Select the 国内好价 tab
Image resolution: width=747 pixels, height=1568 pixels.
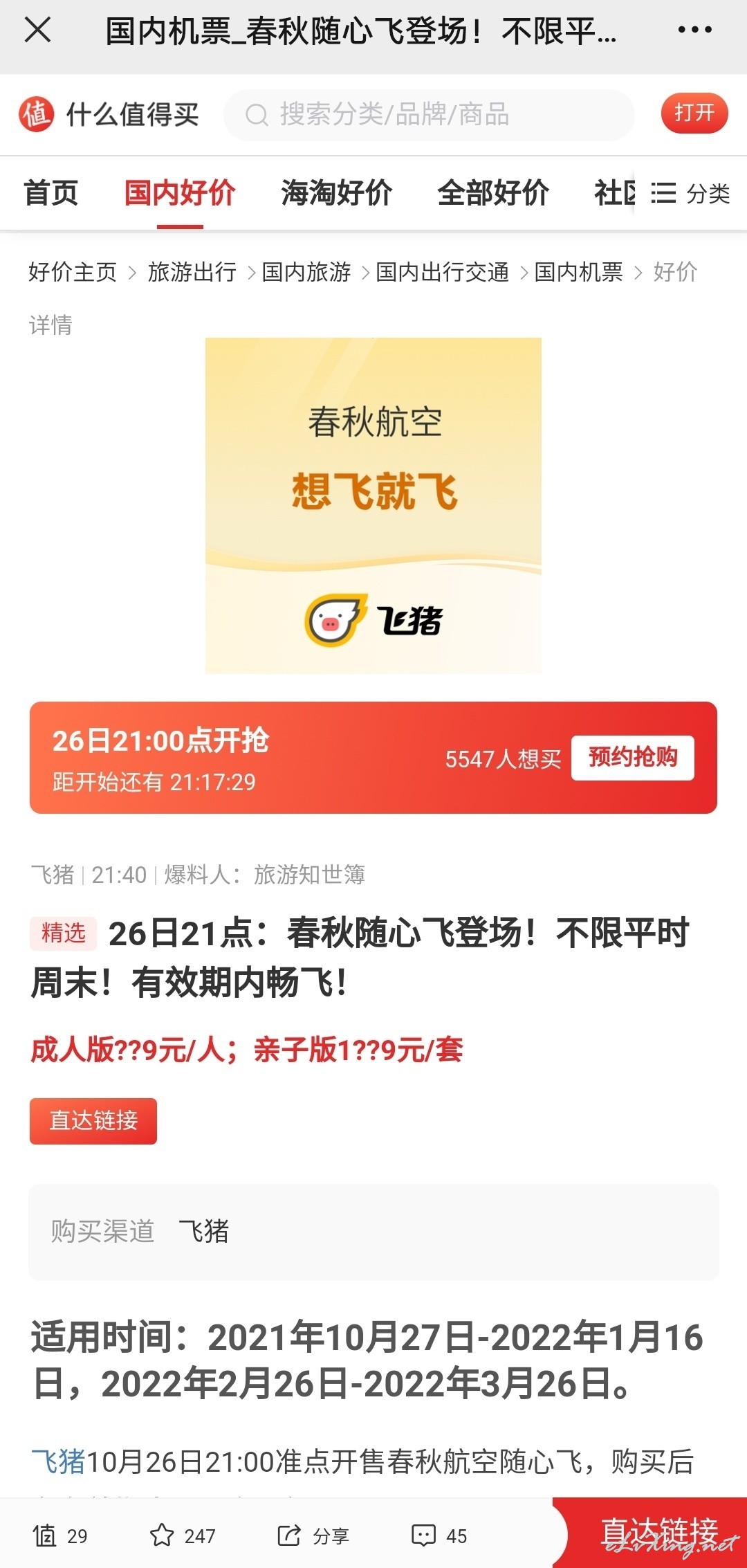[180, 192]
